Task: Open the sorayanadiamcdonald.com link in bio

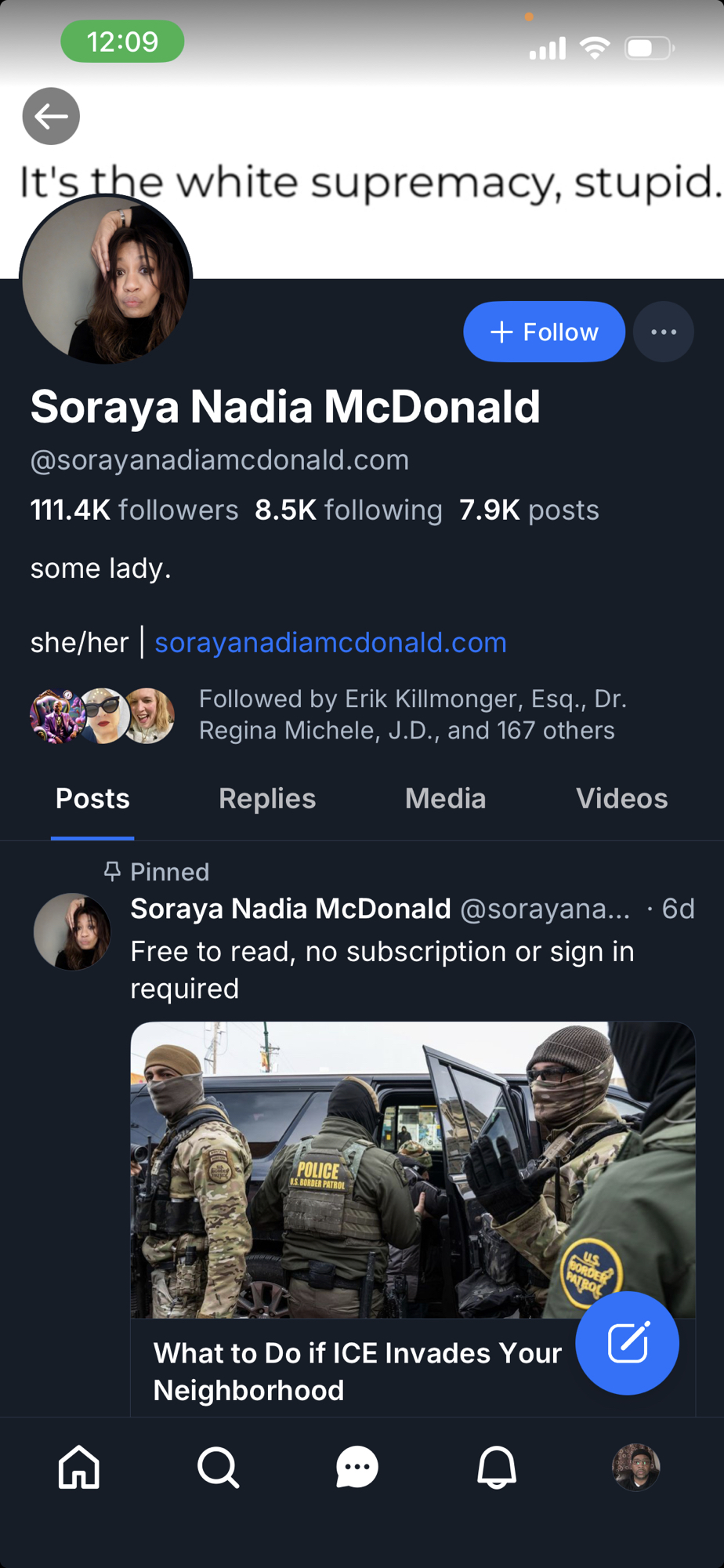Action: [330, 643]
